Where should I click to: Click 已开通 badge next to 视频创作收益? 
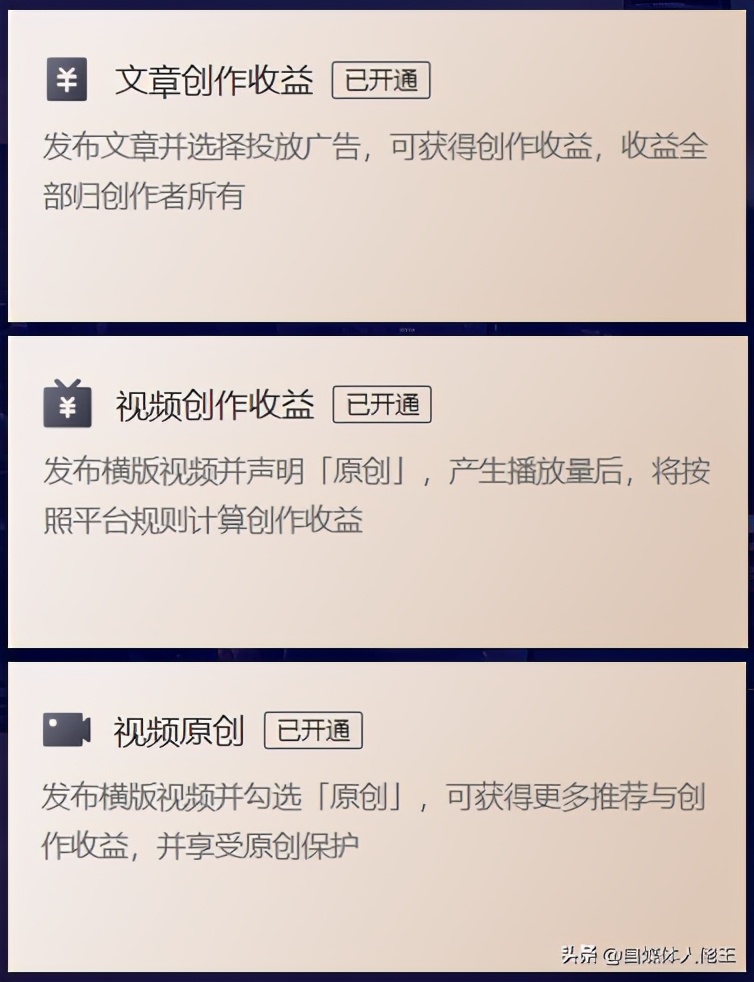point(382,405)
